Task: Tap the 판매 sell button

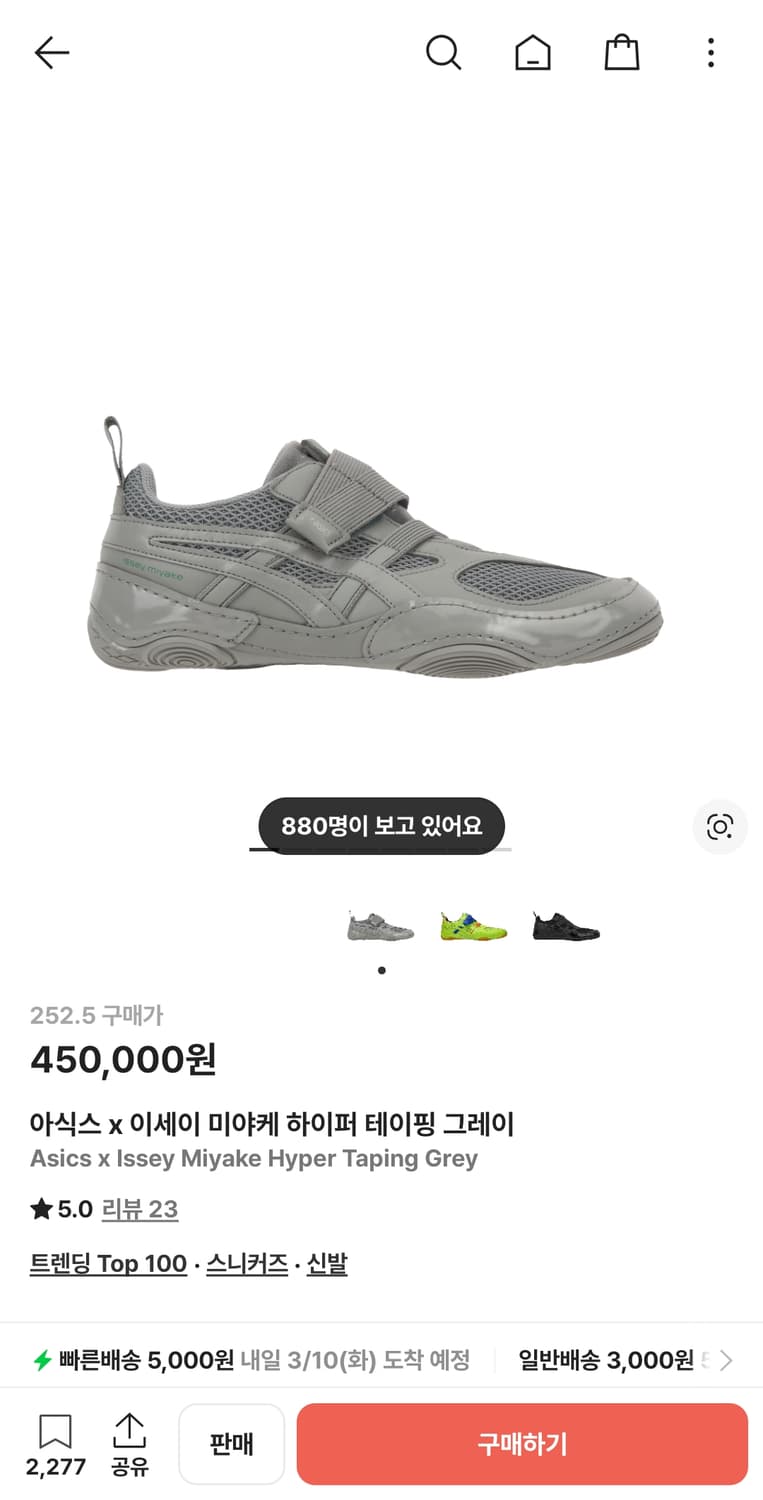Action: coord(231,1443)
